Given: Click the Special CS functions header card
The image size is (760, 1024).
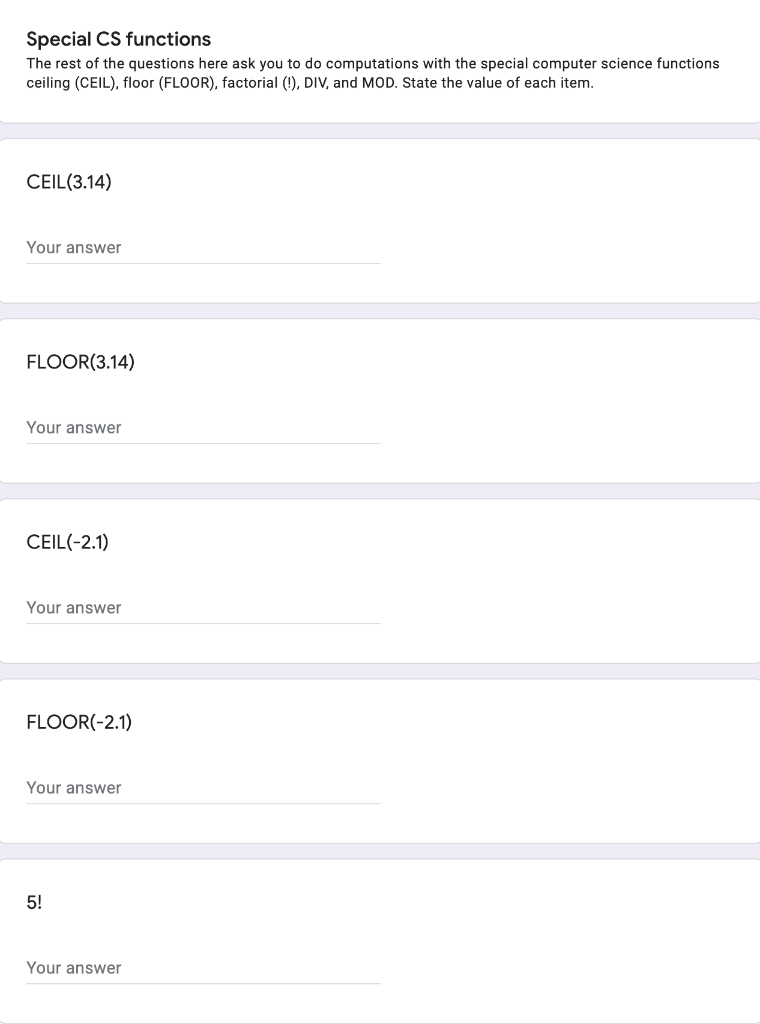Looking at the screenshot, I should coord(380,60).
